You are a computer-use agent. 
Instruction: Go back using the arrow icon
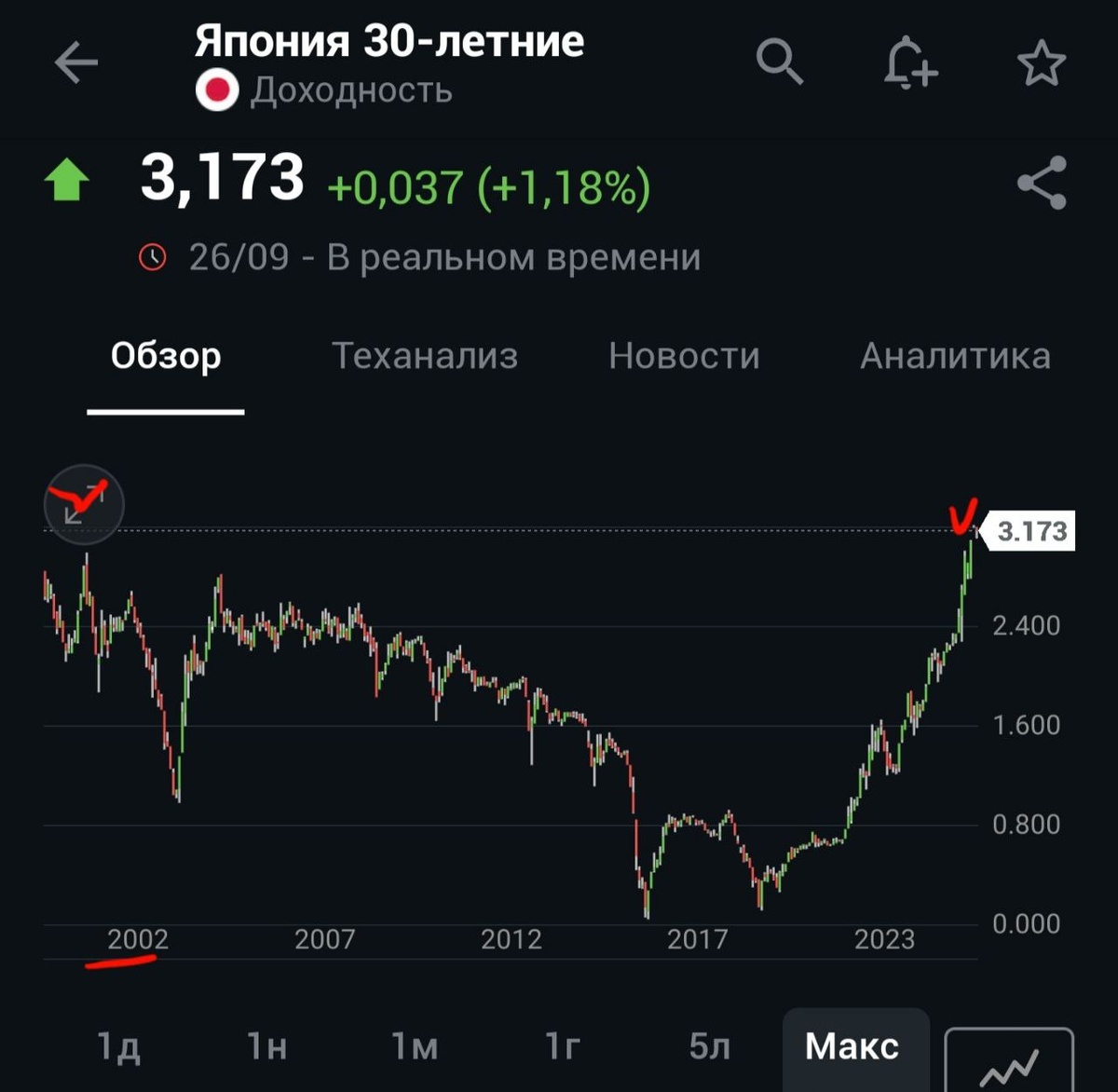76,64
